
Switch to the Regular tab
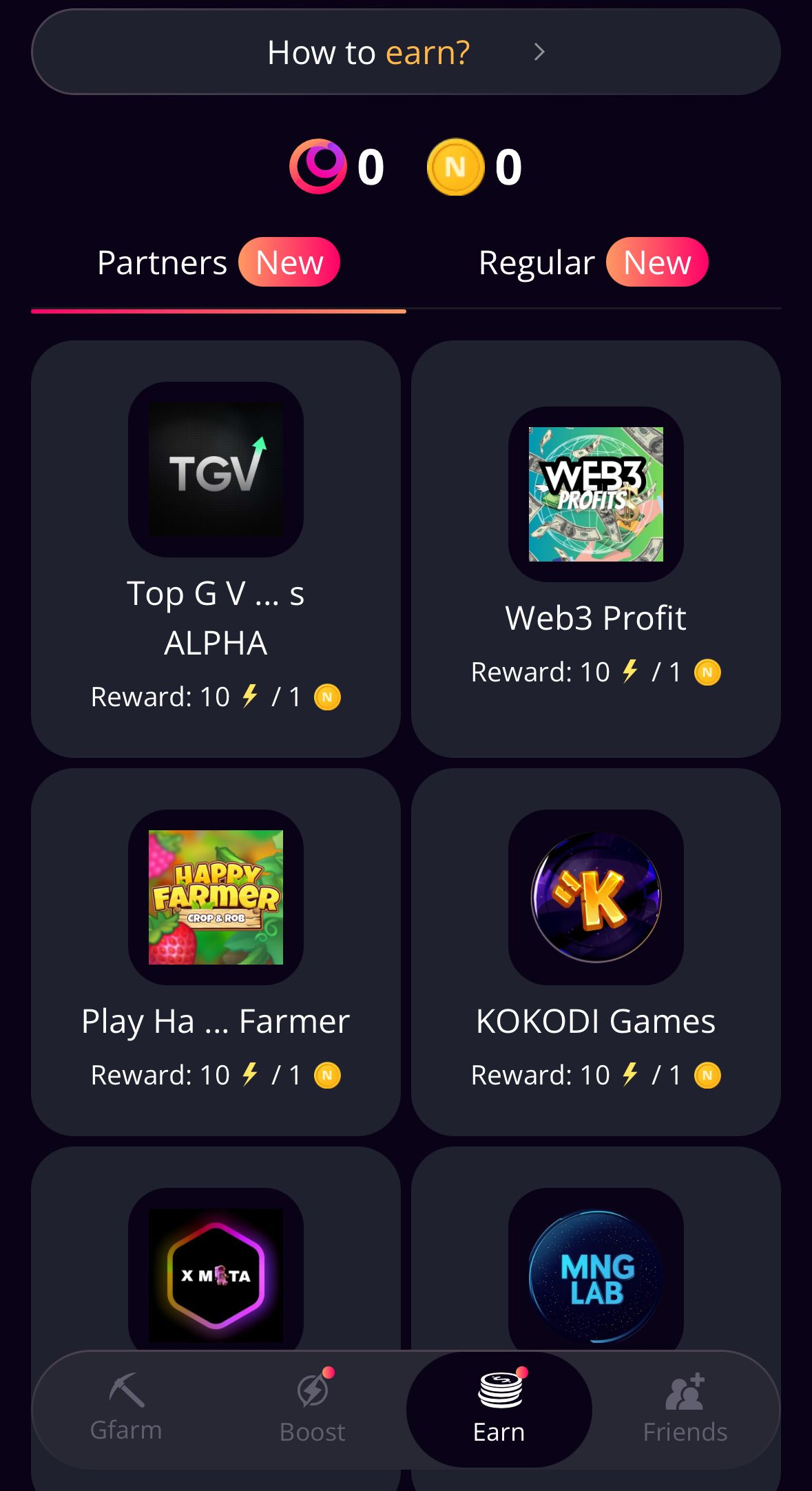coord(592,263)
